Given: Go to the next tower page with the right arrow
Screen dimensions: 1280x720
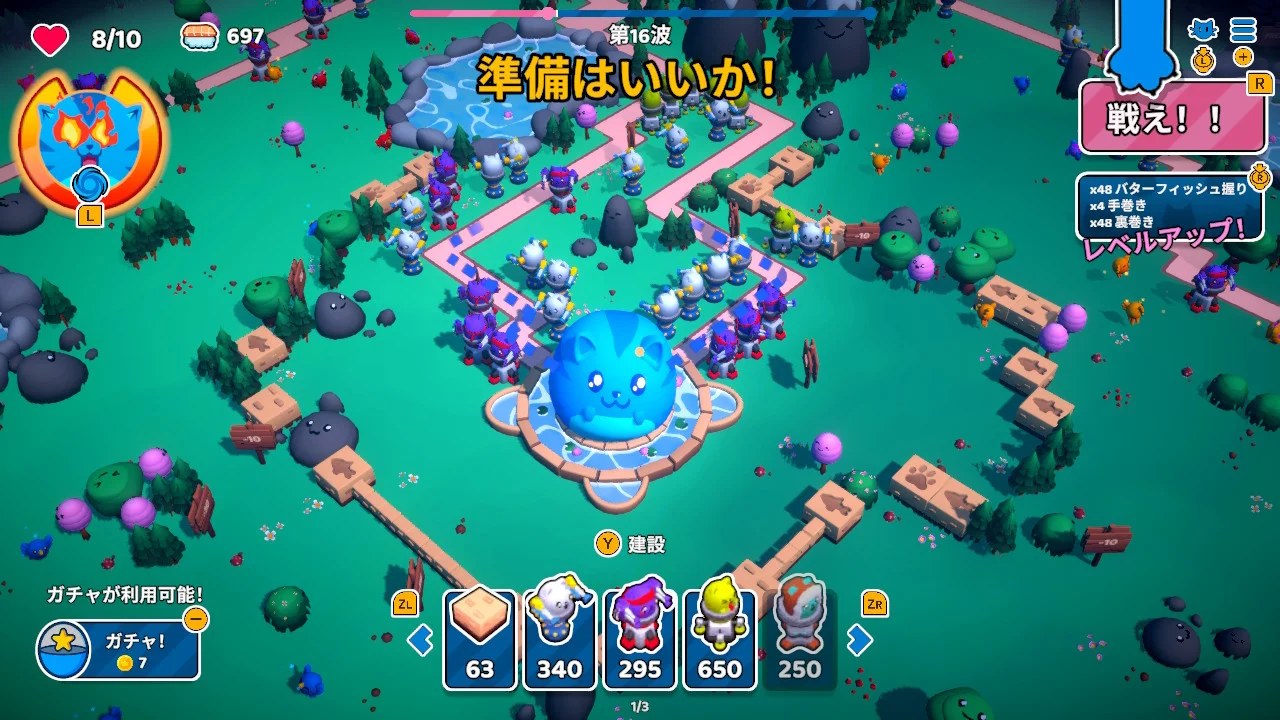Looking at the screenshot, I should pyautogui.click(x=860, y=639).
